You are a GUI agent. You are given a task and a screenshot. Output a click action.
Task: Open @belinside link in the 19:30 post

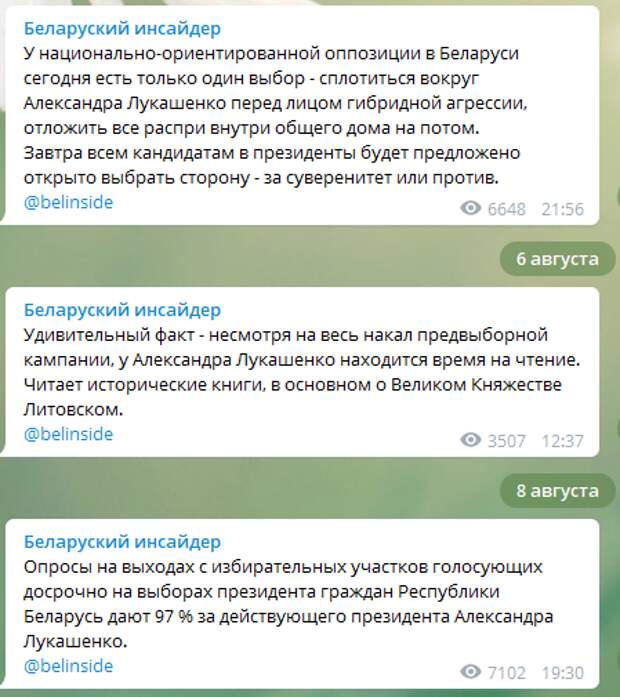click(68, 666)
